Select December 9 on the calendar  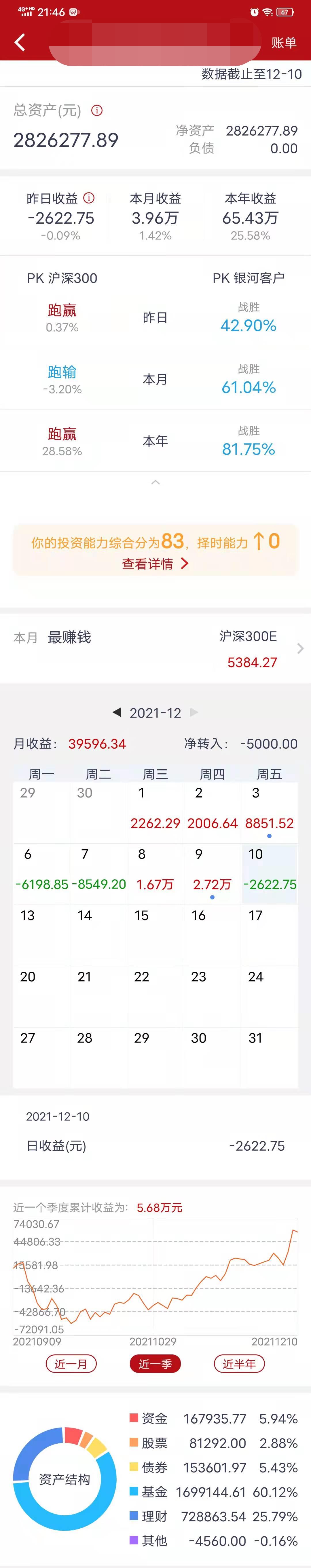click(212, 874)
